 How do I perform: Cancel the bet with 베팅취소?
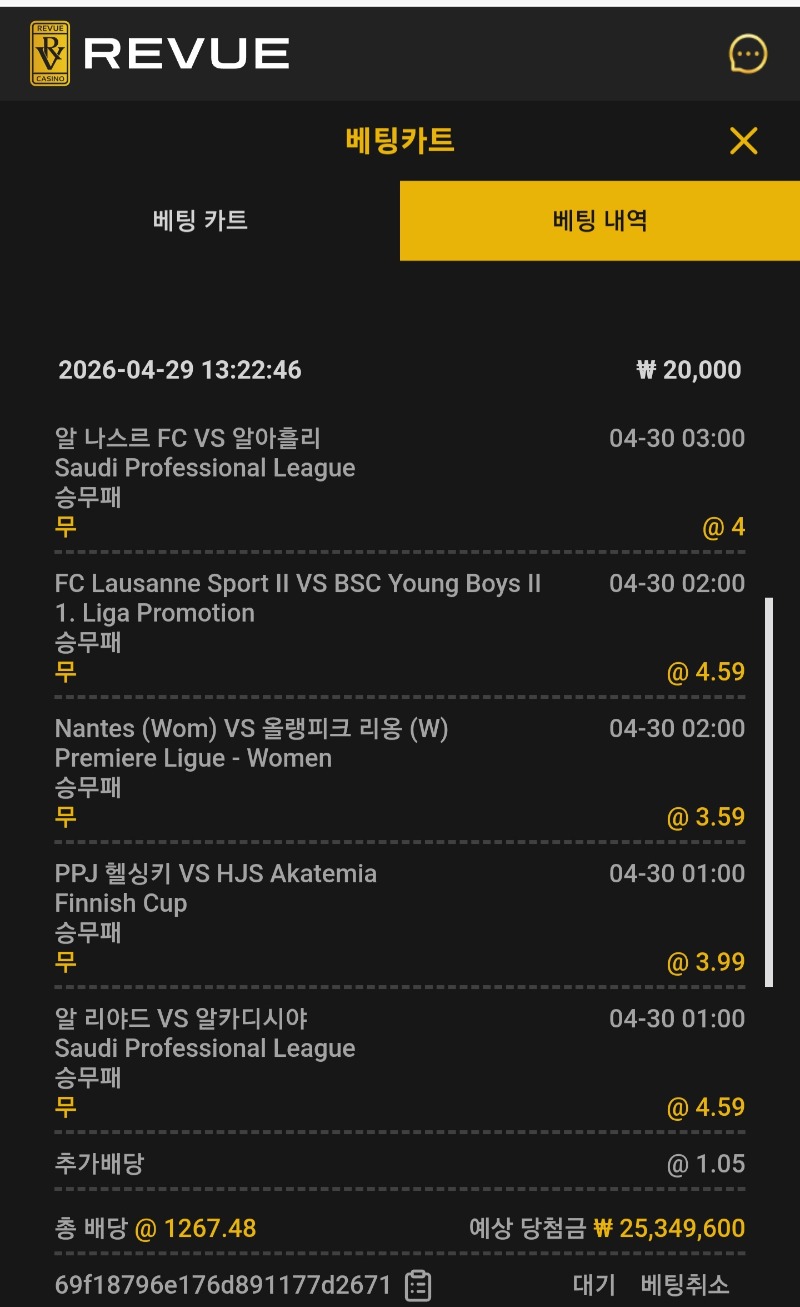click(685, 1285)
